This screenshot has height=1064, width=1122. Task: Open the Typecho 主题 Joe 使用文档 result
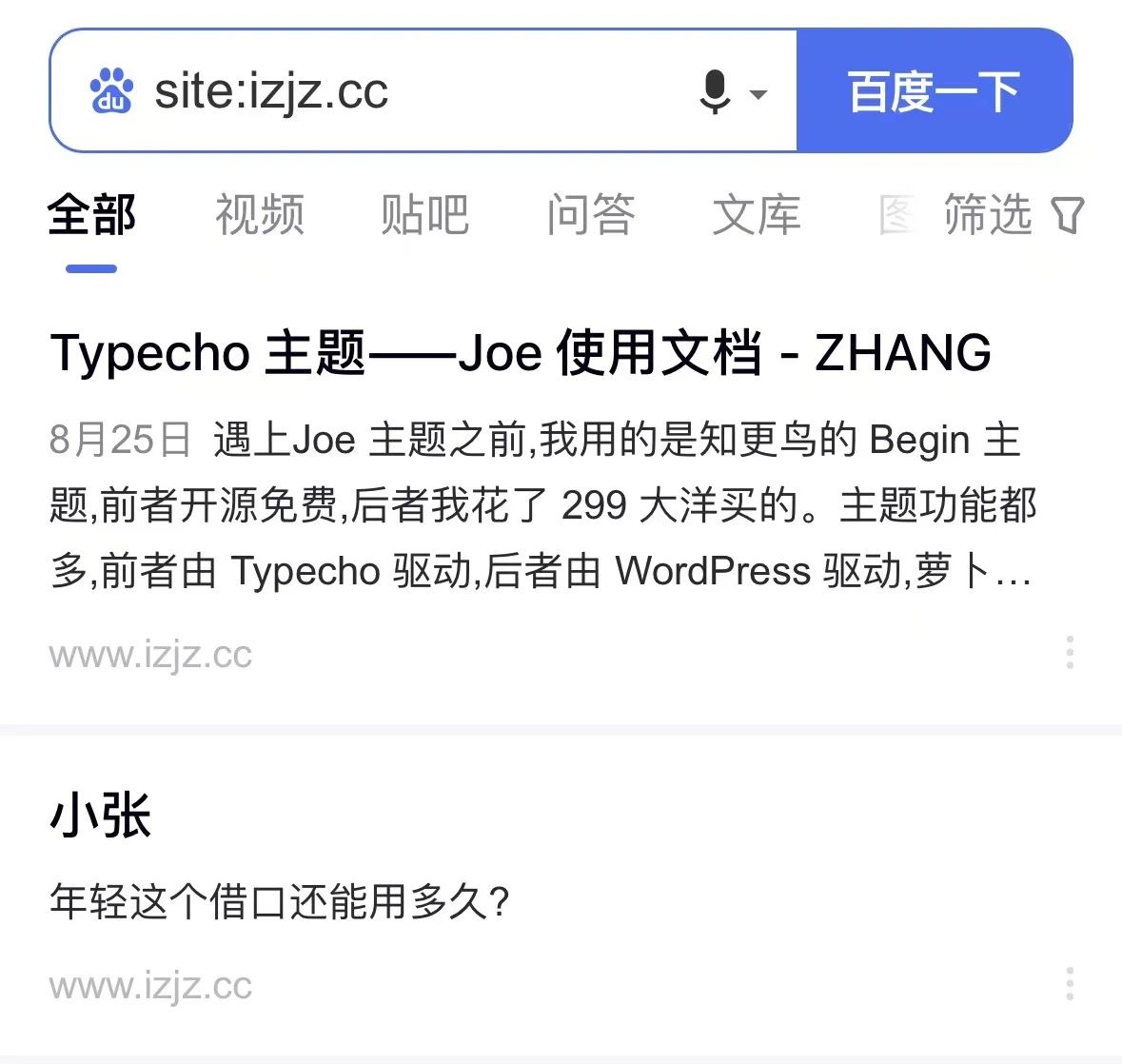point(521,353)
